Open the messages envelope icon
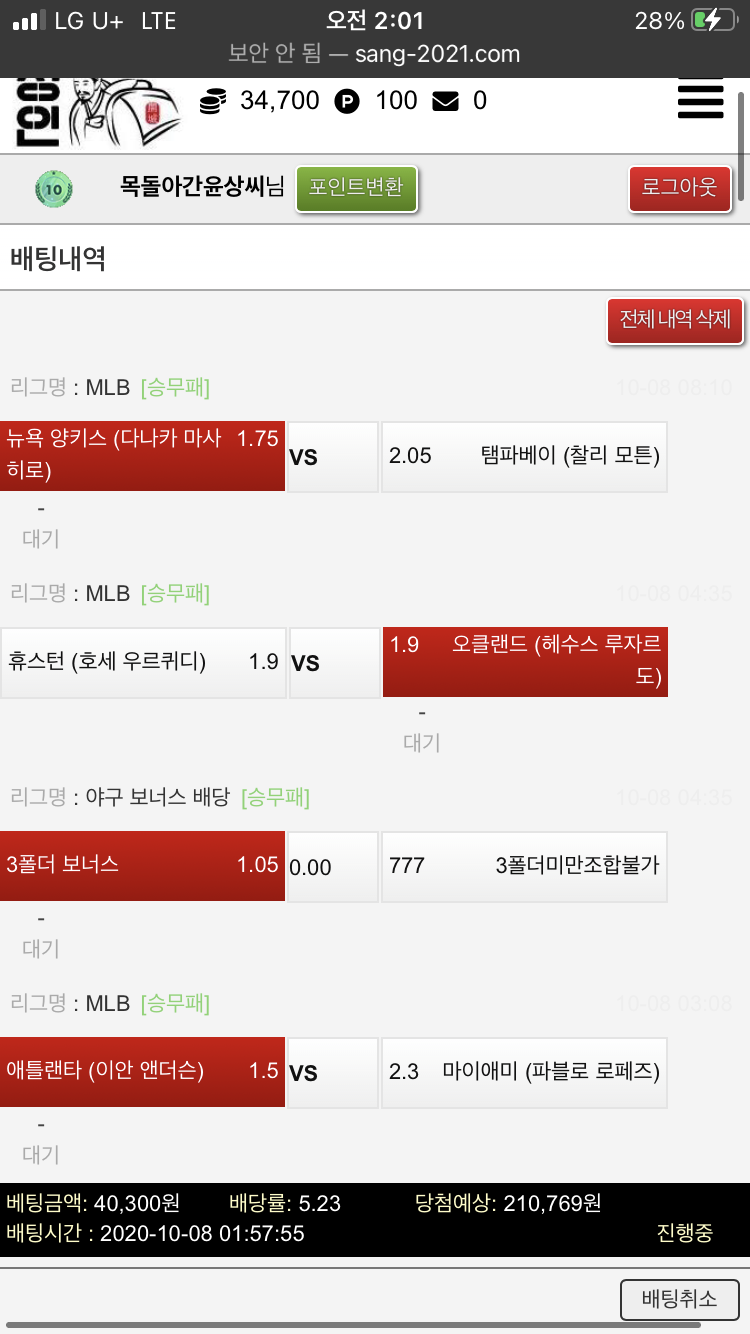The height and width of the screenshot is (1334, 750). pos(446,101)
